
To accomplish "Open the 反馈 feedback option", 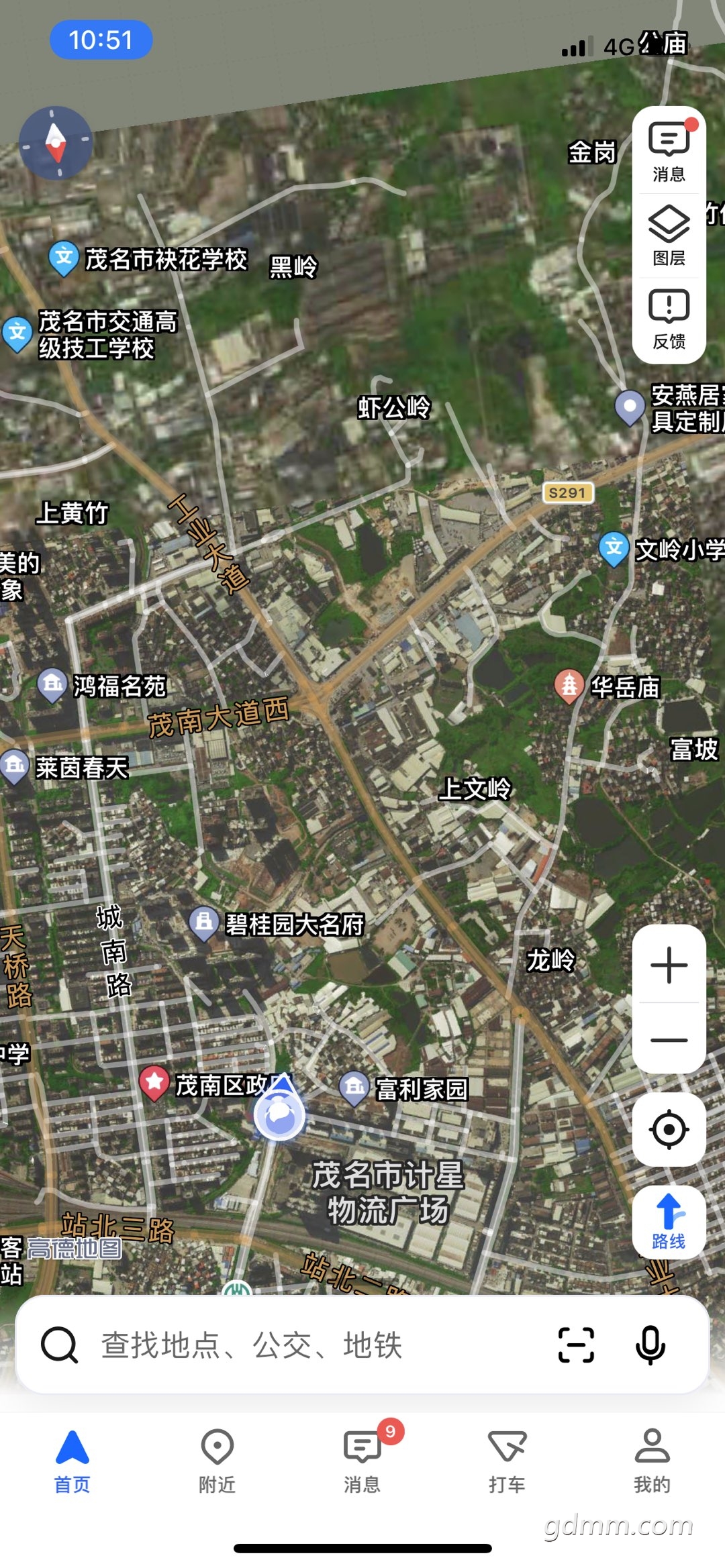I will pyautogui.click(x=669, y=319).
